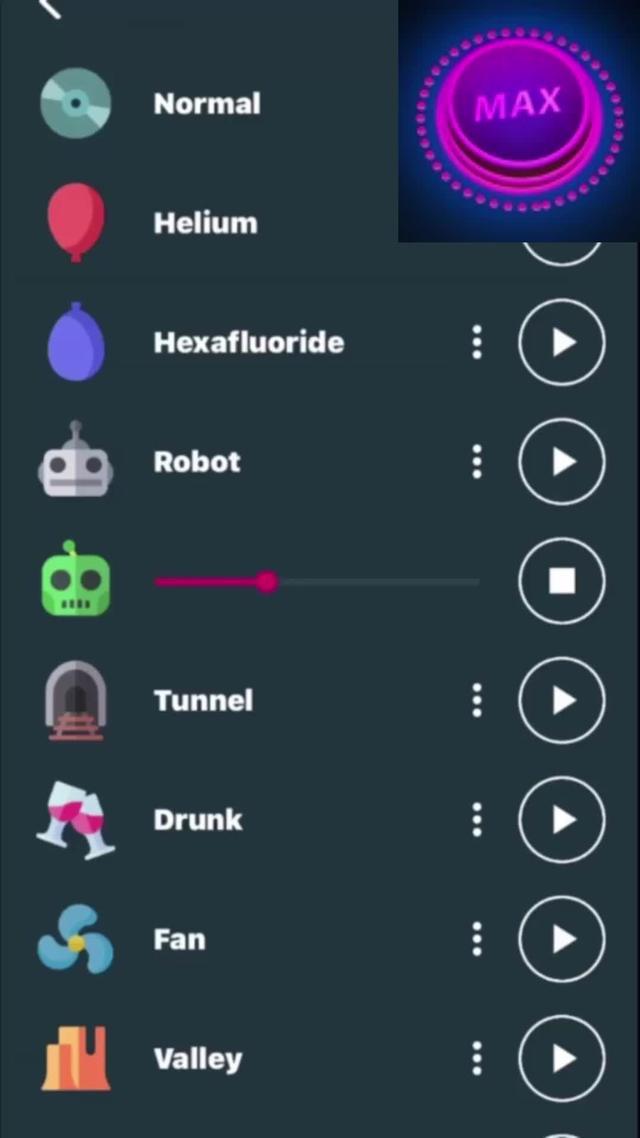Open the three-dot options for Drunk
640x1138 pixels.
click(x=477, y=820)
